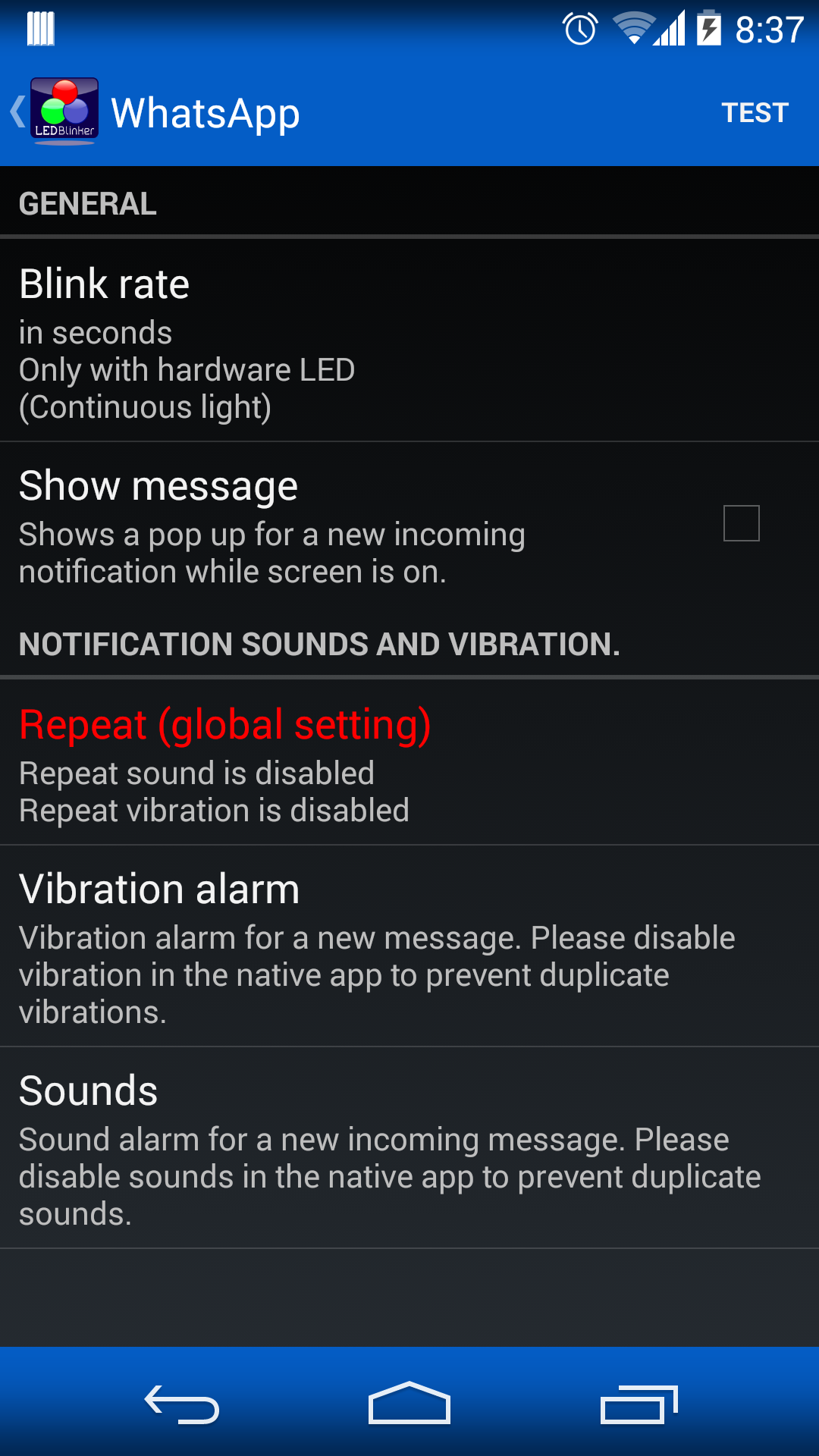Tap the system back button
This screenshot has height=1456, width=819.
click(x=182, y=1404)
